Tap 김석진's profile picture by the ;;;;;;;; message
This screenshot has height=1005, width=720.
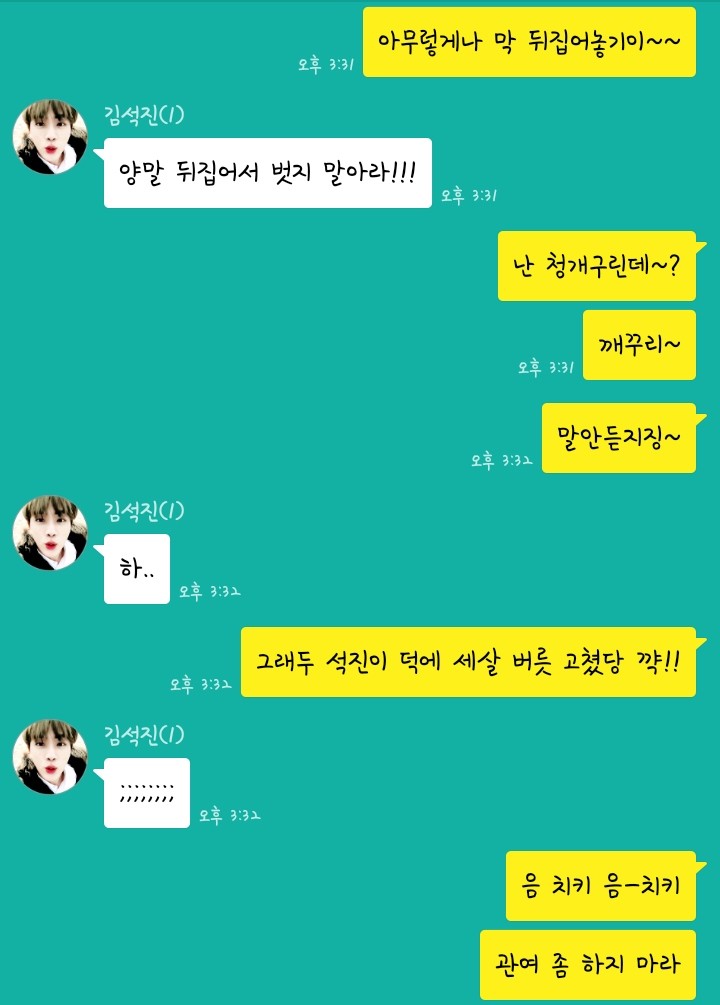click(x=50, y=757)
